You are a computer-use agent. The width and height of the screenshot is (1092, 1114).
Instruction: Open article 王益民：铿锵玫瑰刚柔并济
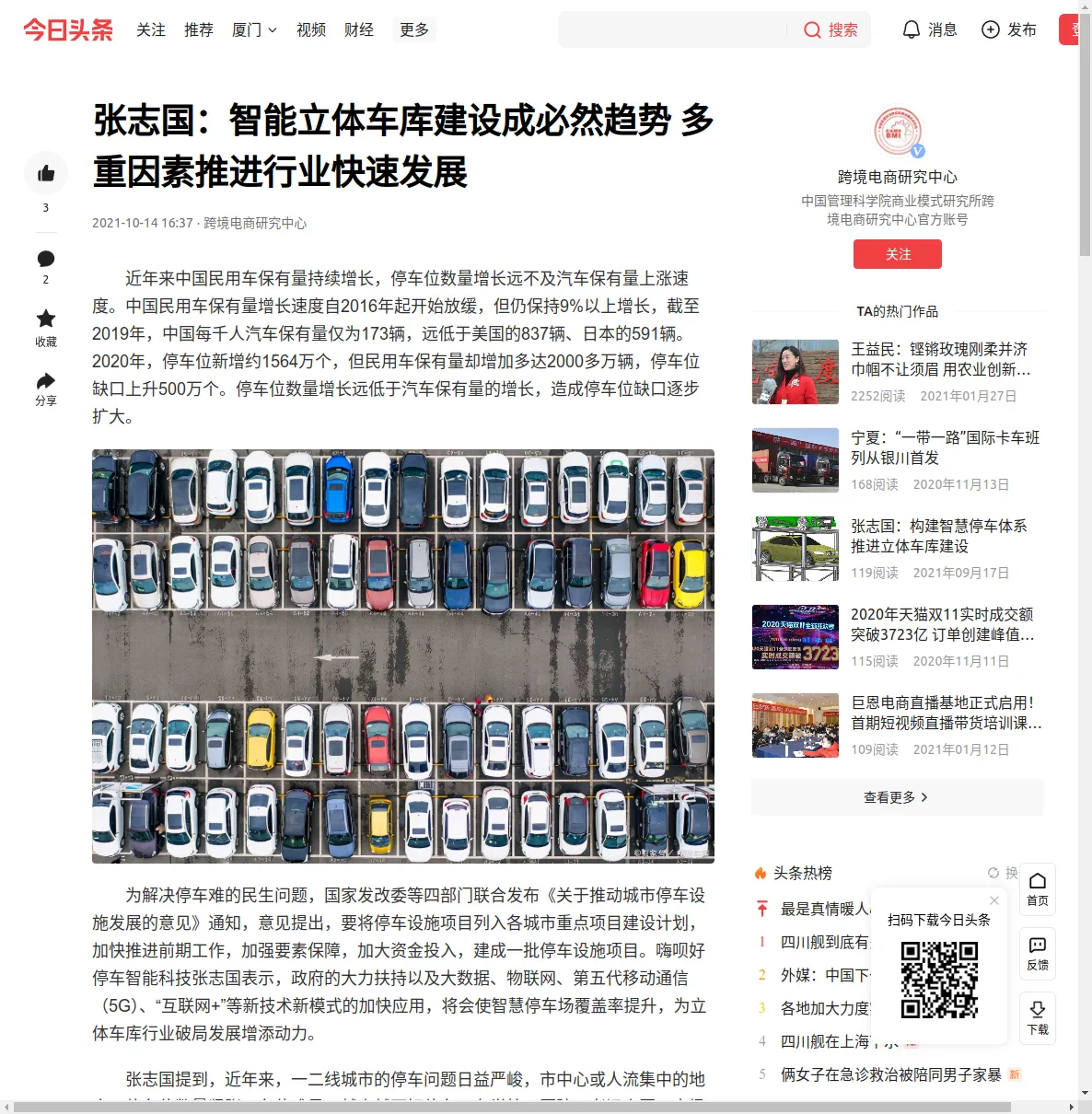[x=940, y=359]
